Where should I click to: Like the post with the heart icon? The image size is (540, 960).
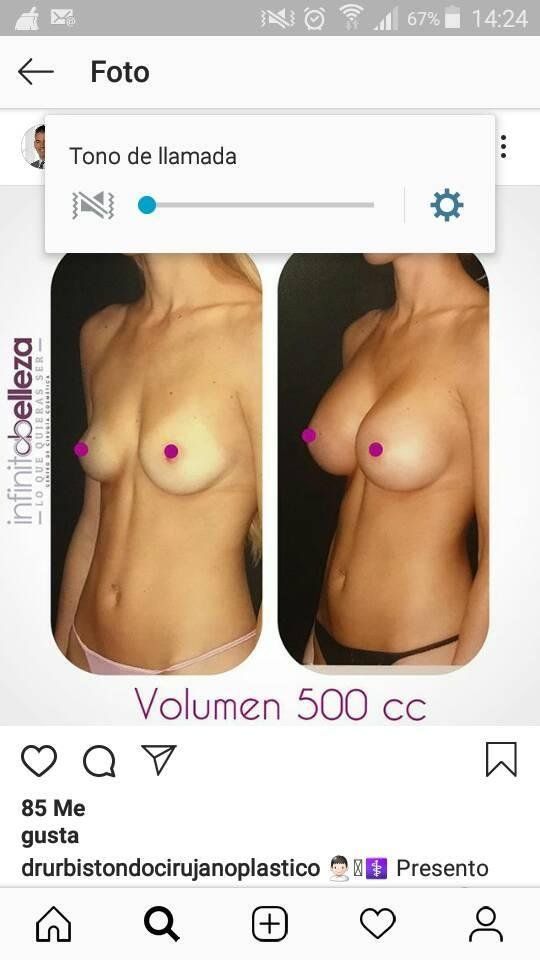click(x=39, y=760)
